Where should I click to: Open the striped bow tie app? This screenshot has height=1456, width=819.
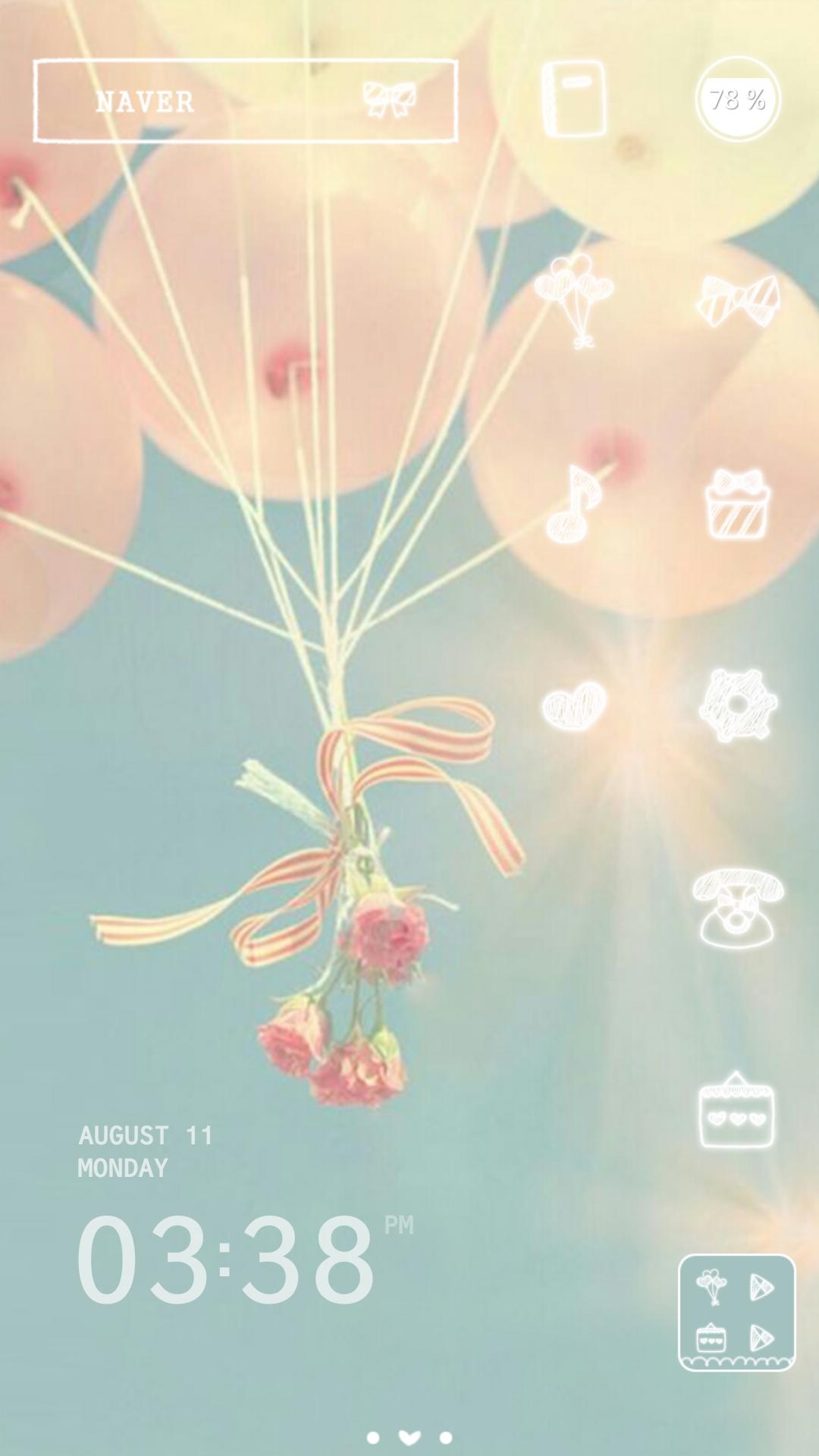pyautogui.click(x=737, y=300)
